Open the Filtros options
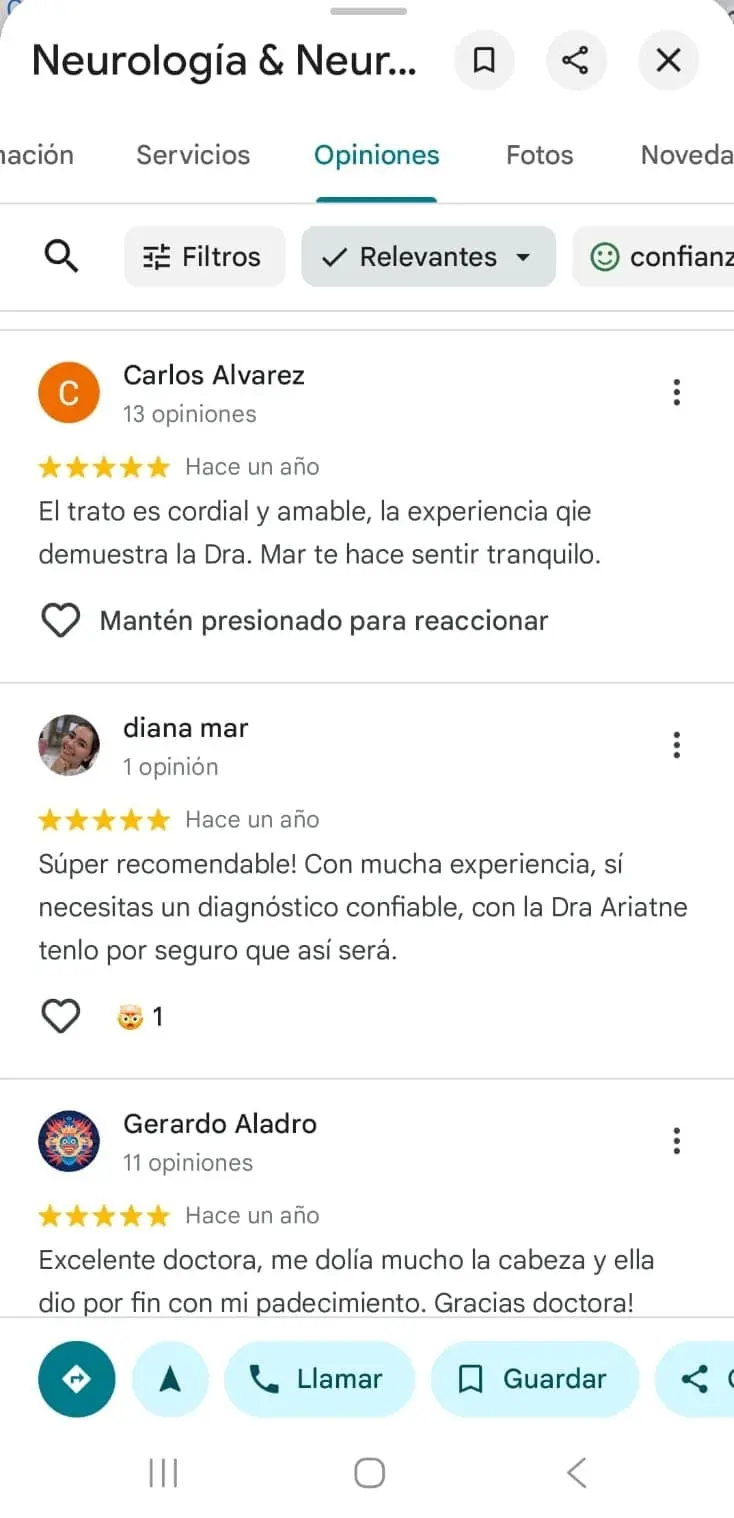This screenshot has width=734, height=1518. click(204, 256)
